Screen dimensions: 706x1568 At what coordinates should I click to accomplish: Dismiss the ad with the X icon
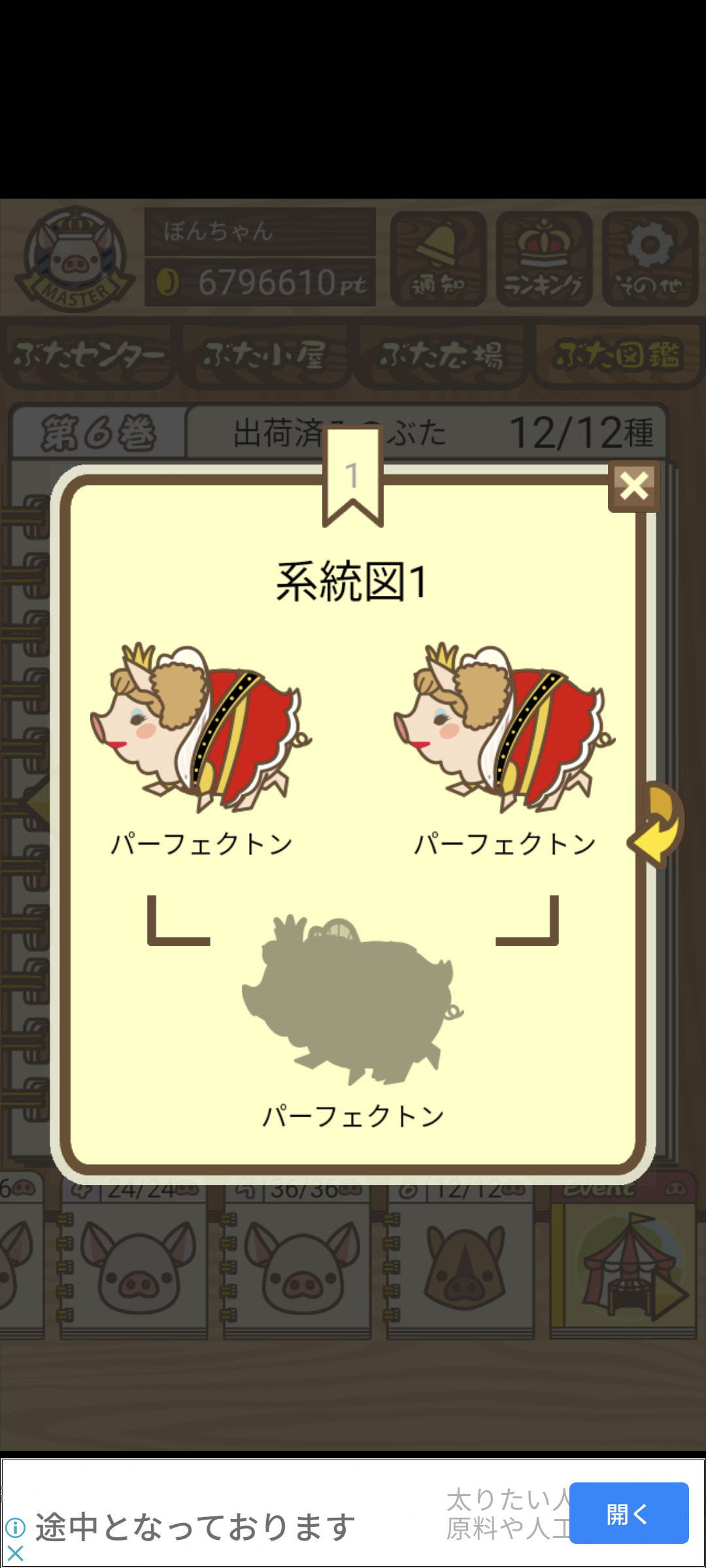pos(15,1553)
